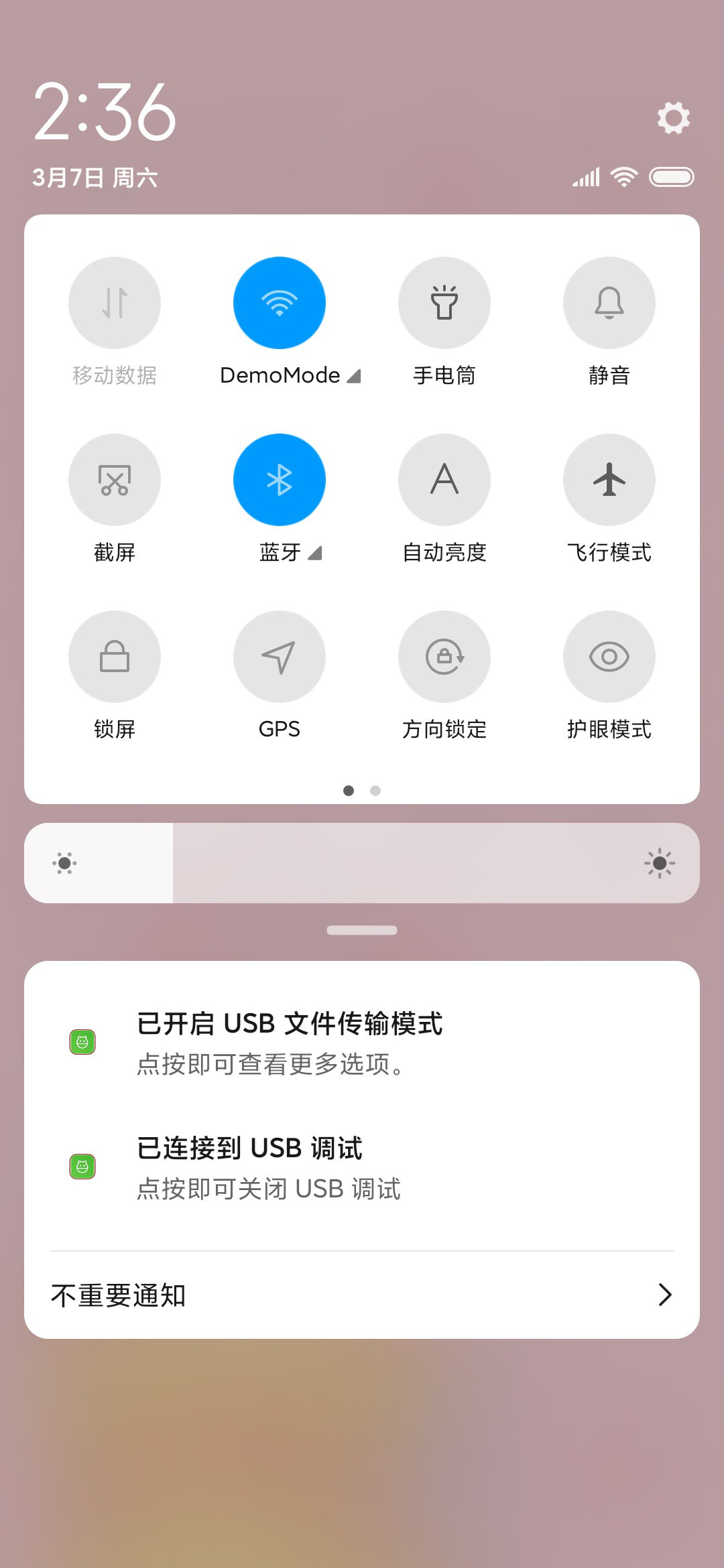Image resolution: width=724 pixels, height=1568 pixels.
Task: Expand Bluetooth device list arrow
Action: (x=315, y=553)
